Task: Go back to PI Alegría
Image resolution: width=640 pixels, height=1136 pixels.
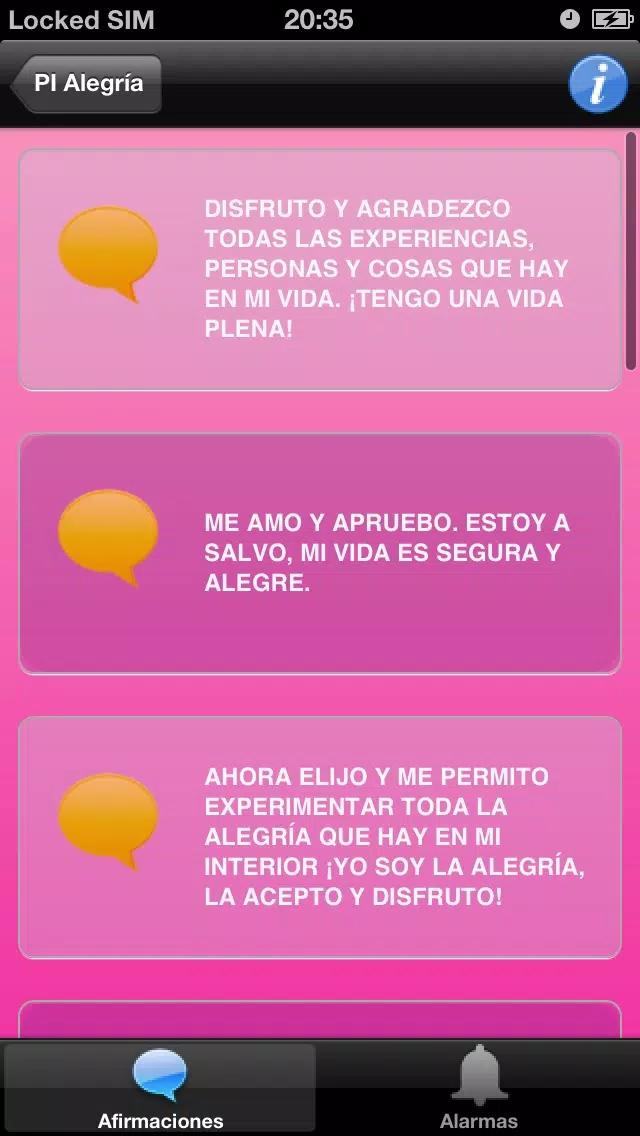Action: click(86, 84)
